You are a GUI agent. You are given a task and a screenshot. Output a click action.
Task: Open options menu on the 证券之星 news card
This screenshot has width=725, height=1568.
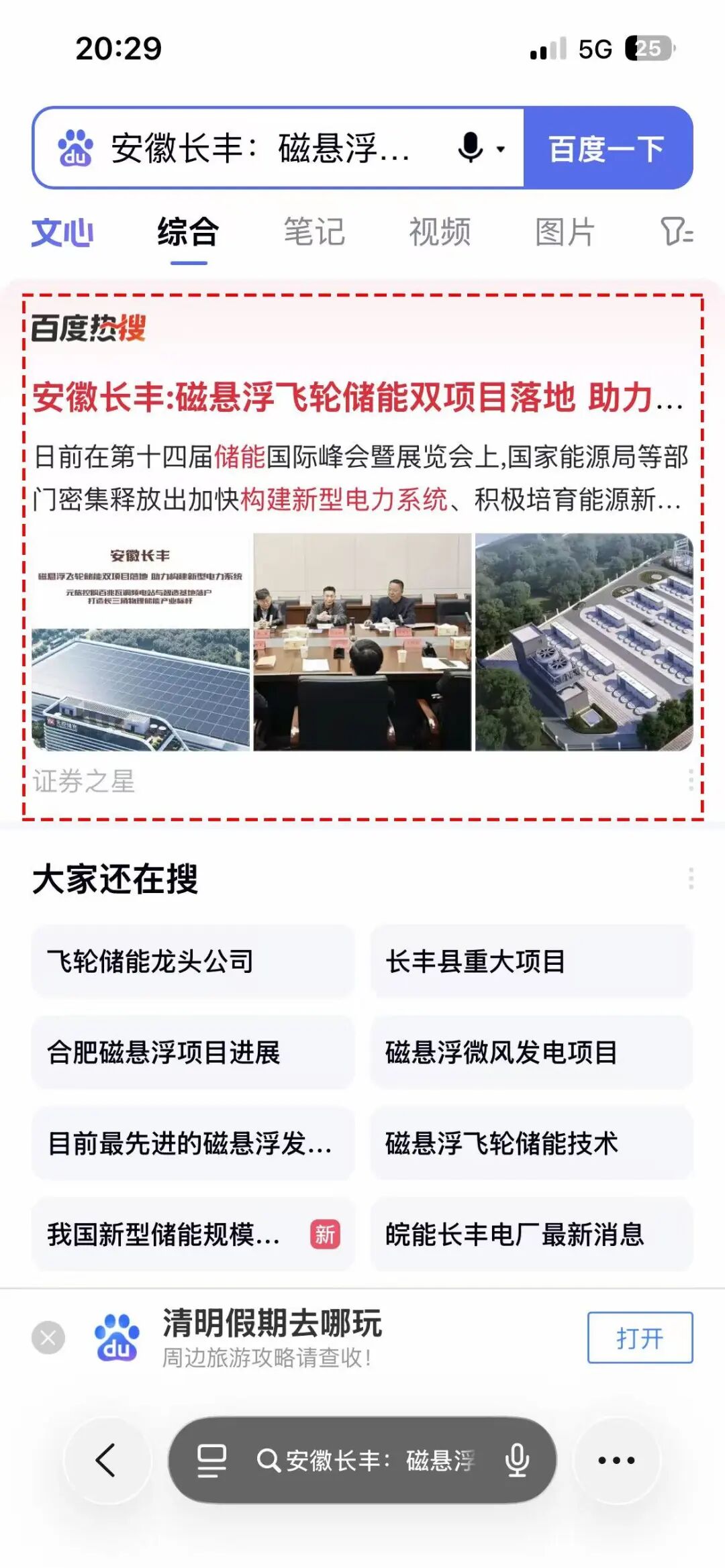coord(690,780)
